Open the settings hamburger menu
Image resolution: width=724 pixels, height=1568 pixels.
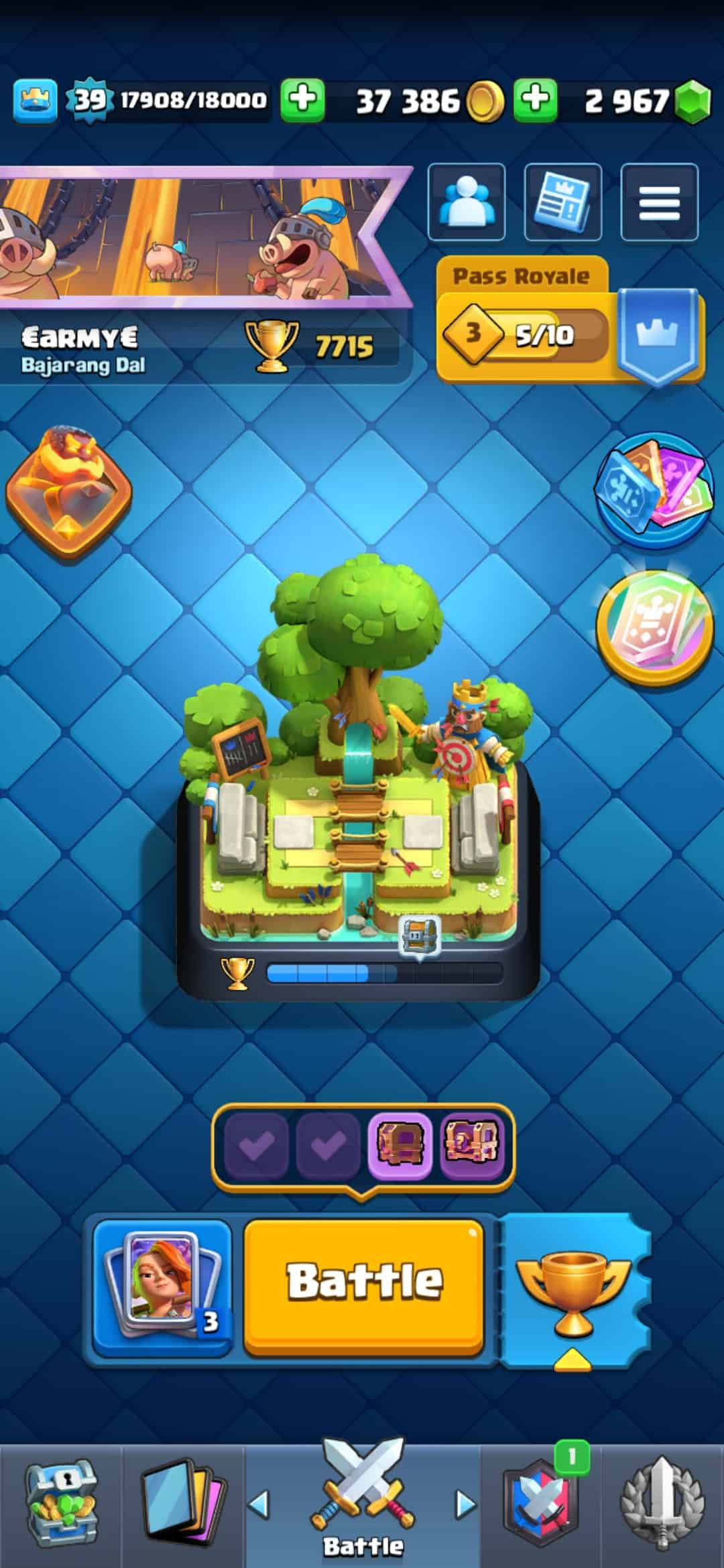[659, 203]
